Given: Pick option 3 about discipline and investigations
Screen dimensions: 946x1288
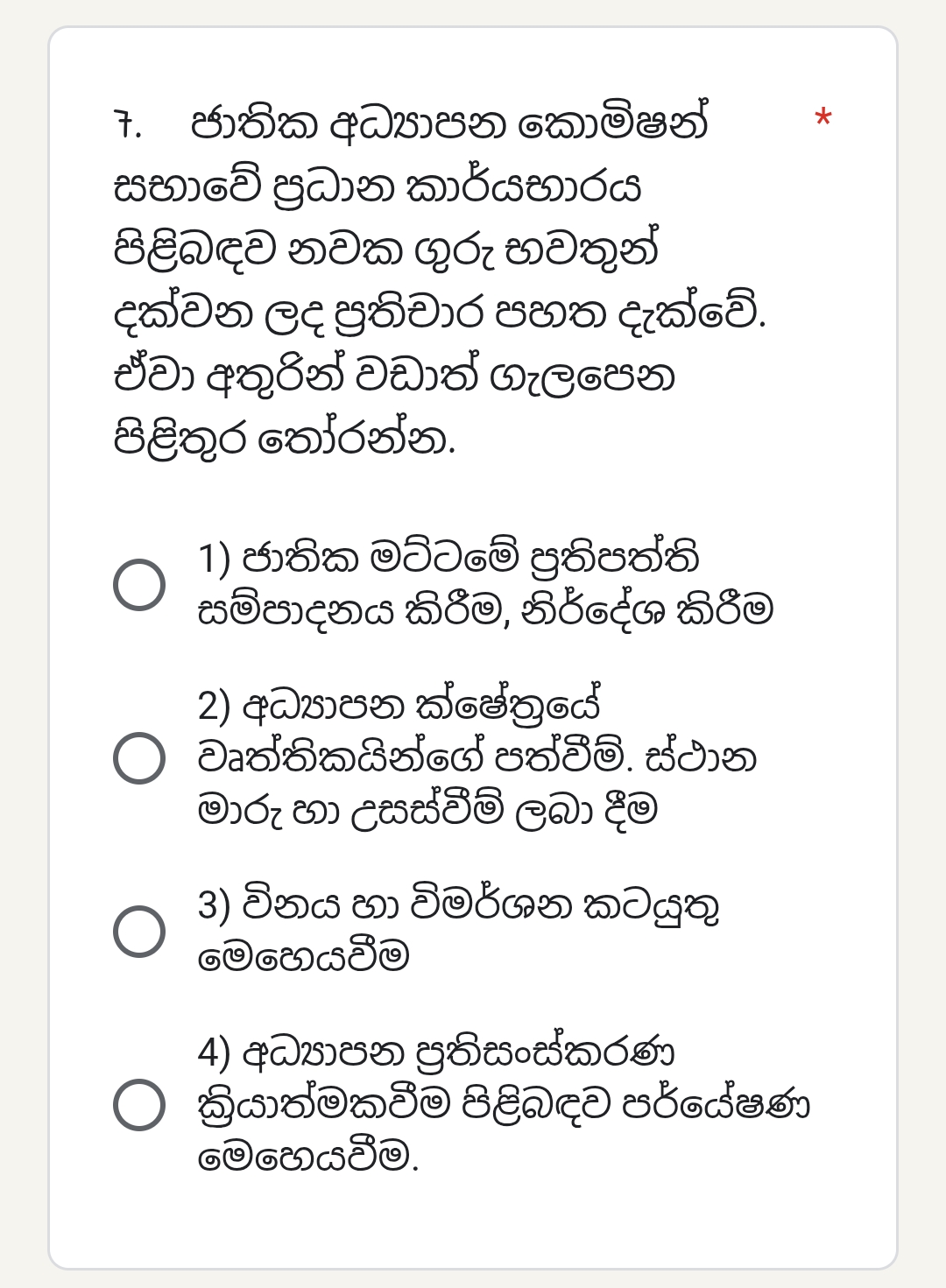Looking at the screenshot, I should (139, 931).
